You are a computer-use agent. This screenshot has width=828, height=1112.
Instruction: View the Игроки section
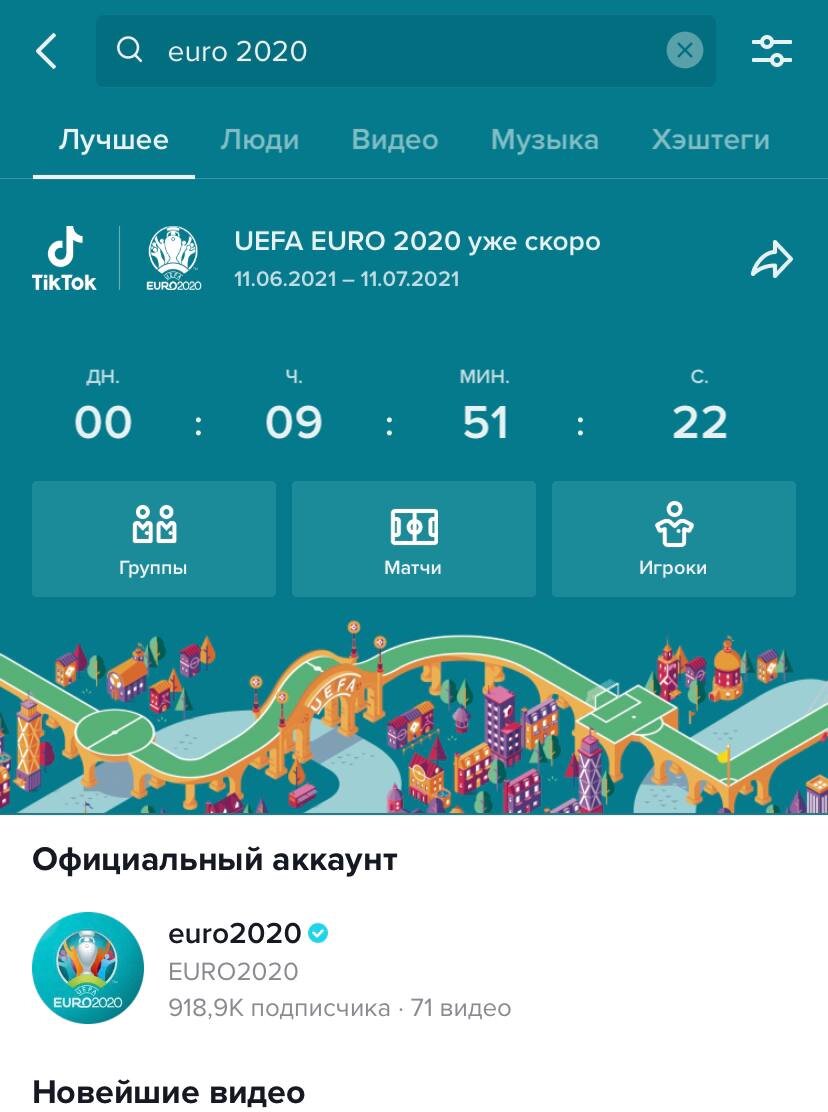coord(673,539)
